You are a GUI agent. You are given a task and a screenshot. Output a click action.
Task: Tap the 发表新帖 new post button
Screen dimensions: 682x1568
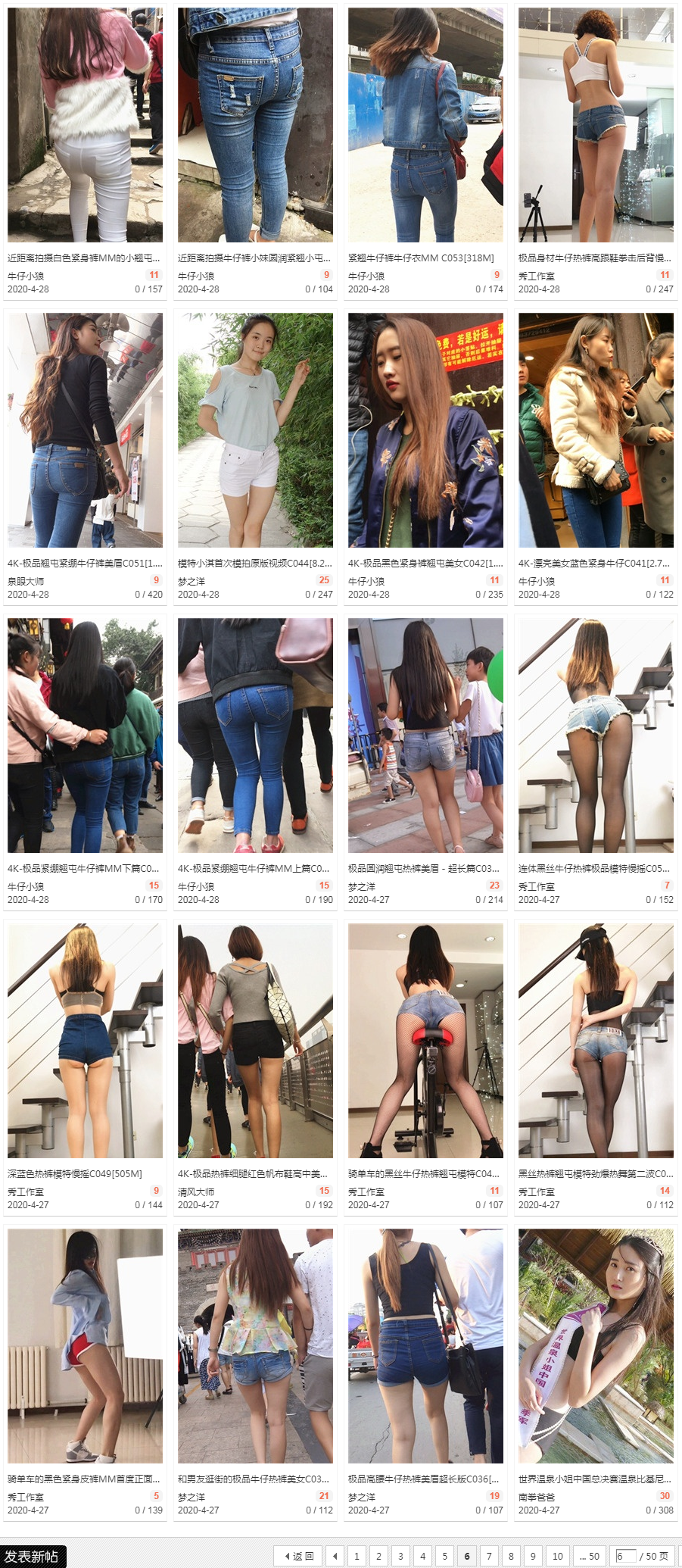pos(33,1556)
